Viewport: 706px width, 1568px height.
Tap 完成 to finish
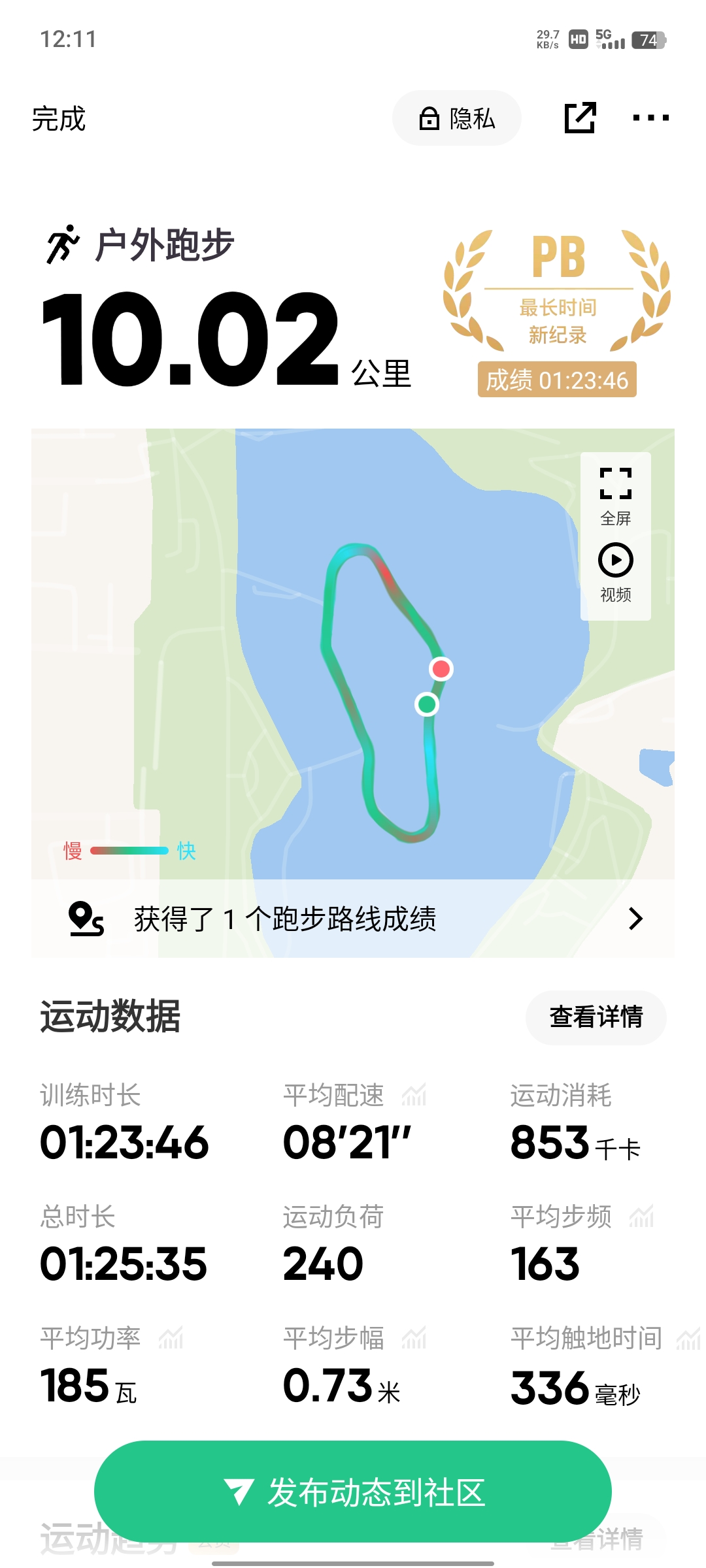tap(59, 119)
